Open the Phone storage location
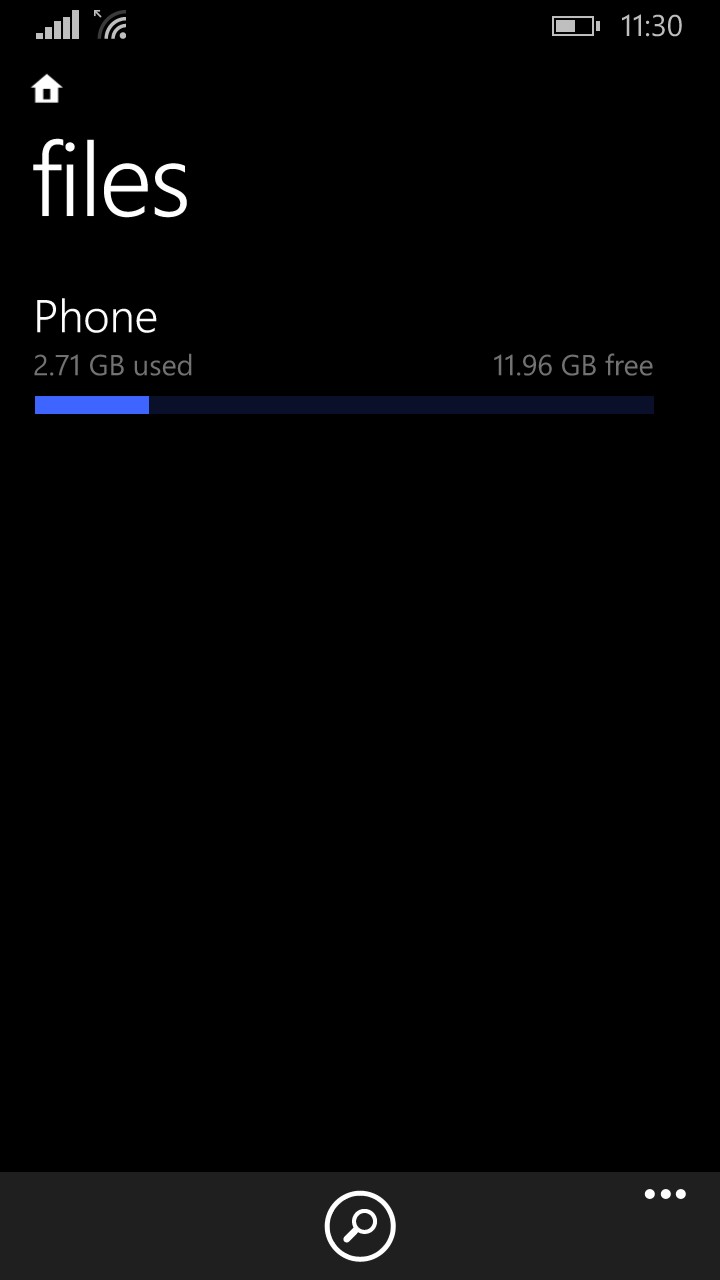Viewport: 720px width, 1280px height. tap(343, 354)
